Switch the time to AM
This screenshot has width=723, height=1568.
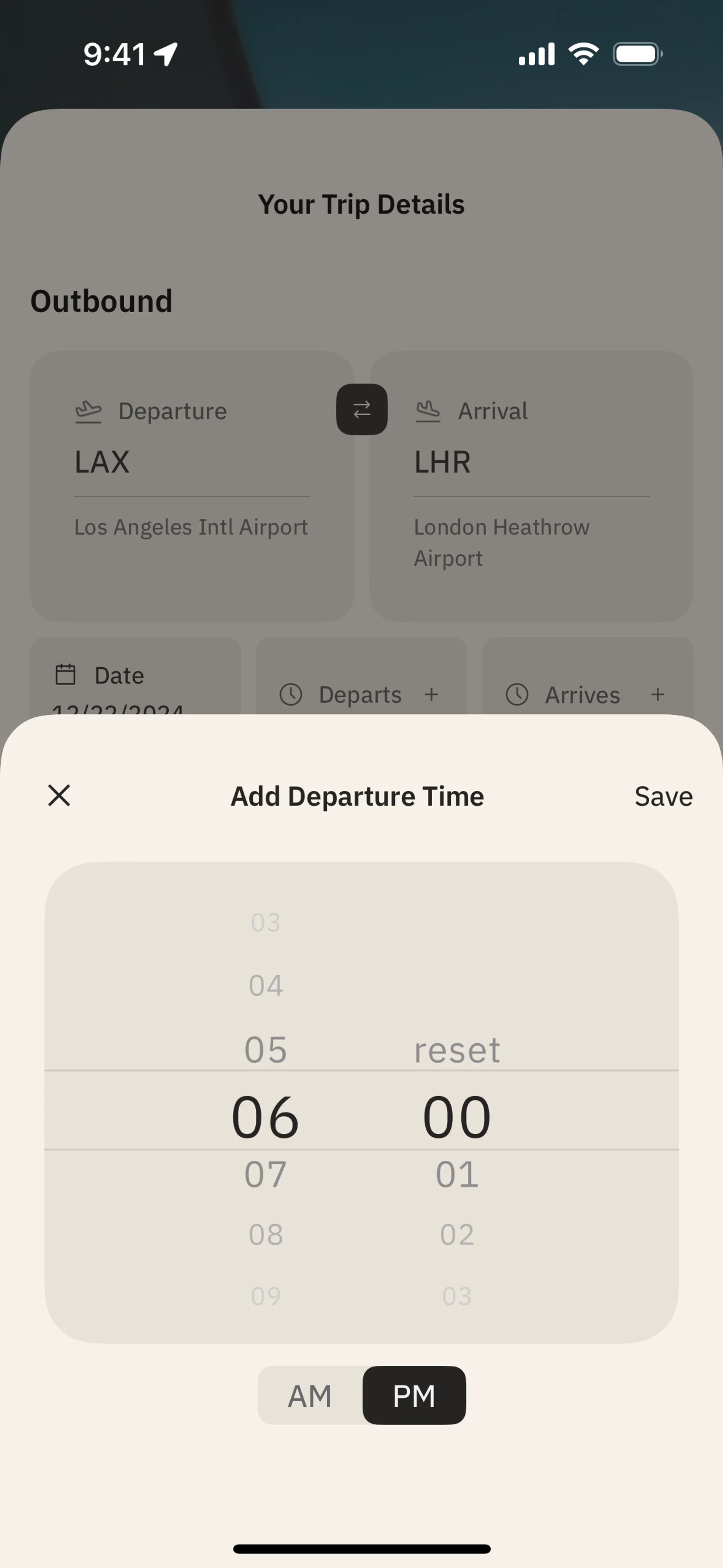[310, 1395]
